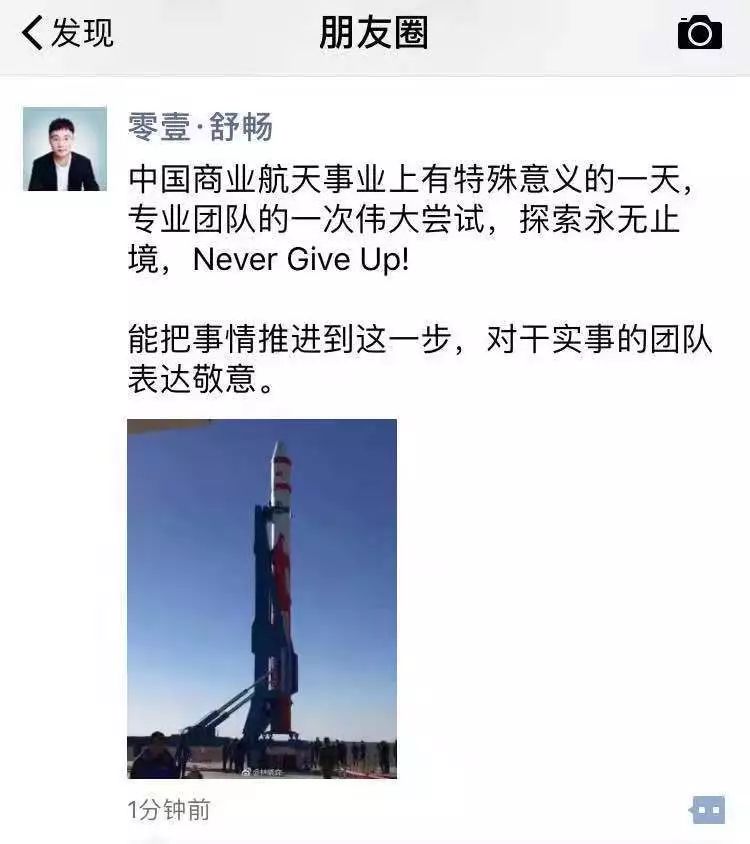
Task: Tap the name 零壹·舒畅
Action: pos(200,126)
